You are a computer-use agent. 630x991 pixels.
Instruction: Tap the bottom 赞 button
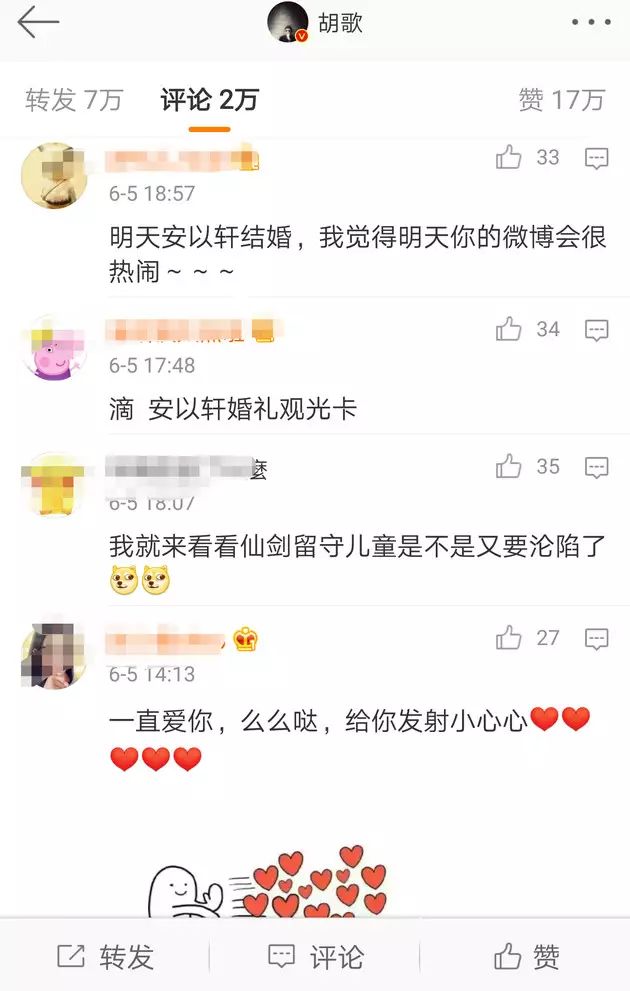click(x=525, y=957)
